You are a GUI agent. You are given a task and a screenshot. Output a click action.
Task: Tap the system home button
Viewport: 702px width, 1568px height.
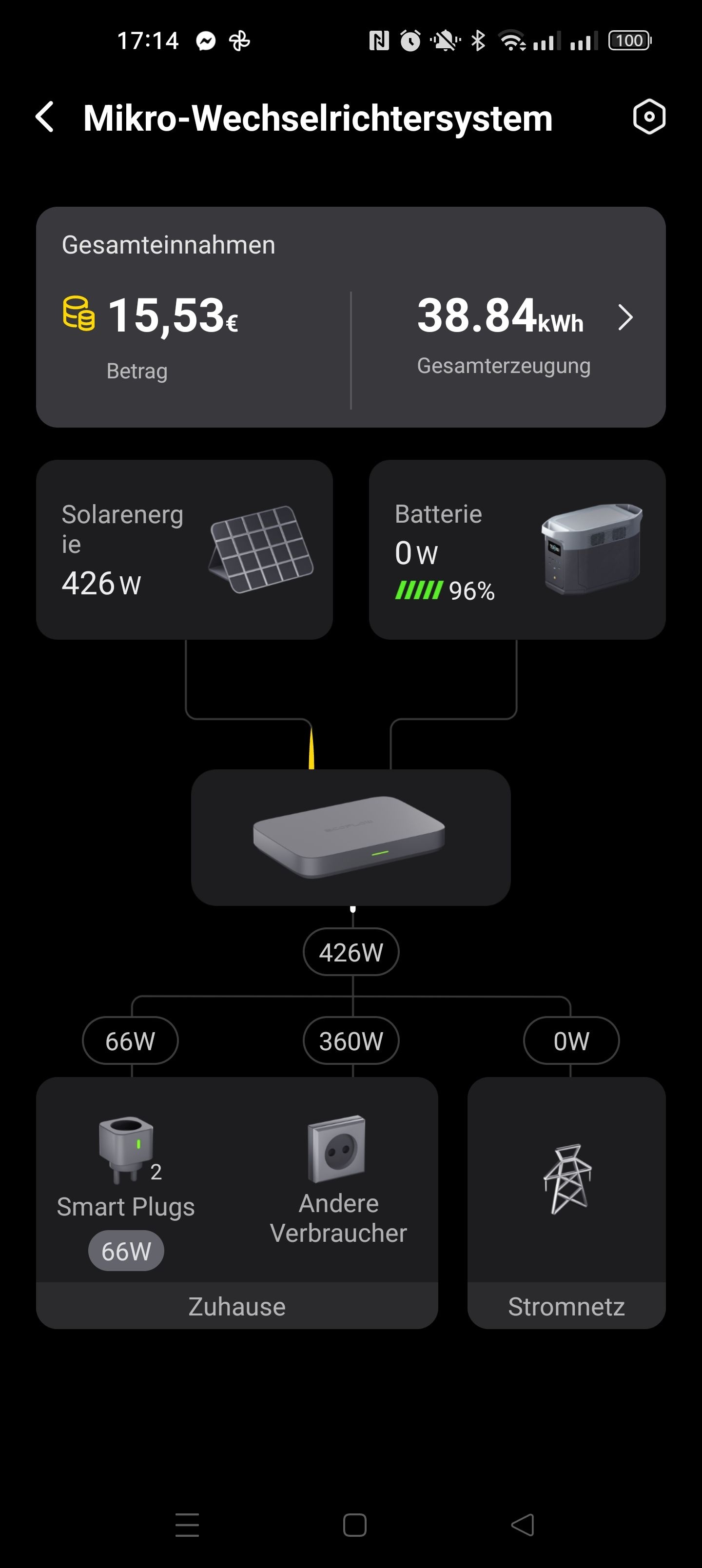(x=354, y=1525)
